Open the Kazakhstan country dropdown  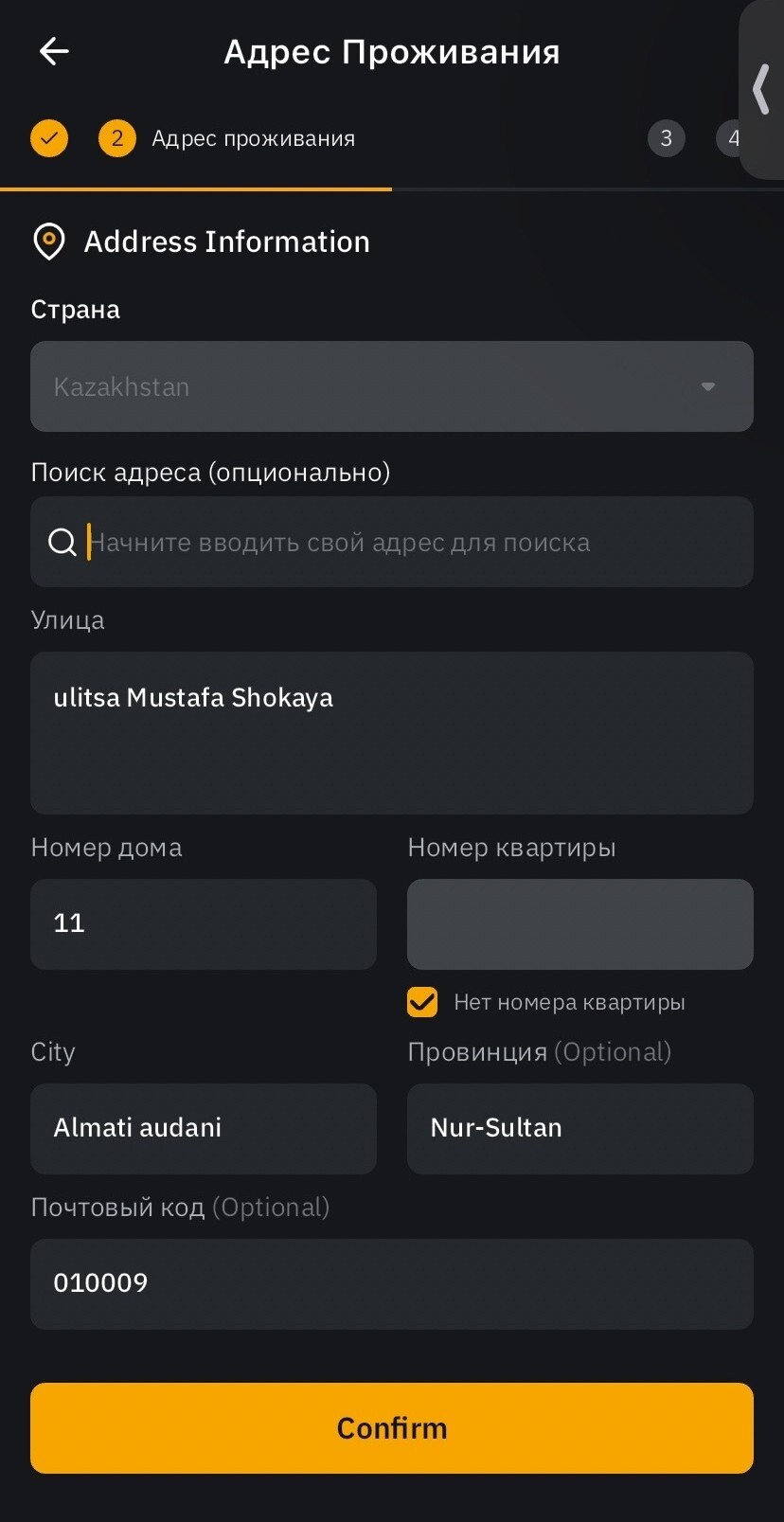pyautogui.click(x=392, y=386)
